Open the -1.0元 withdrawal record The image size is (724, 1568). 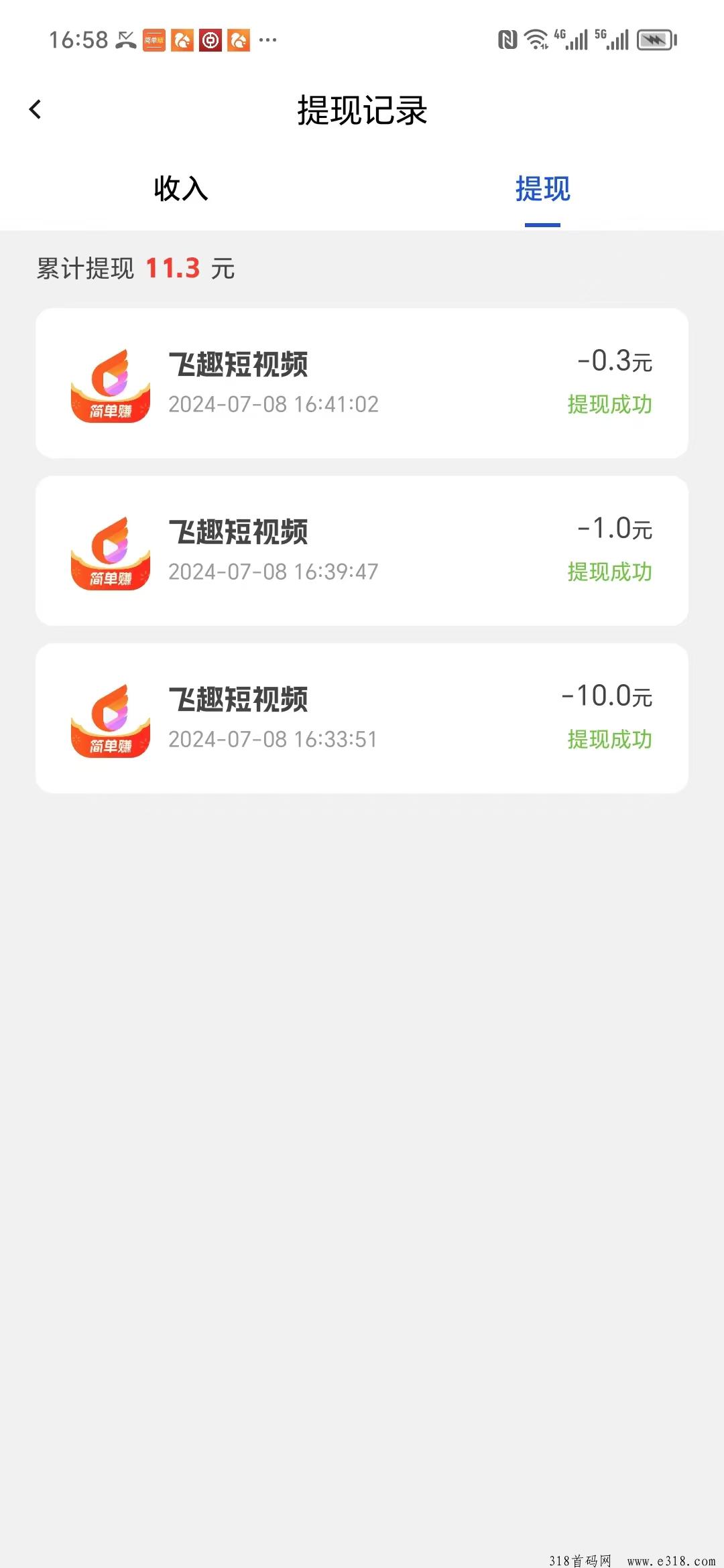(x=362, y=551)
